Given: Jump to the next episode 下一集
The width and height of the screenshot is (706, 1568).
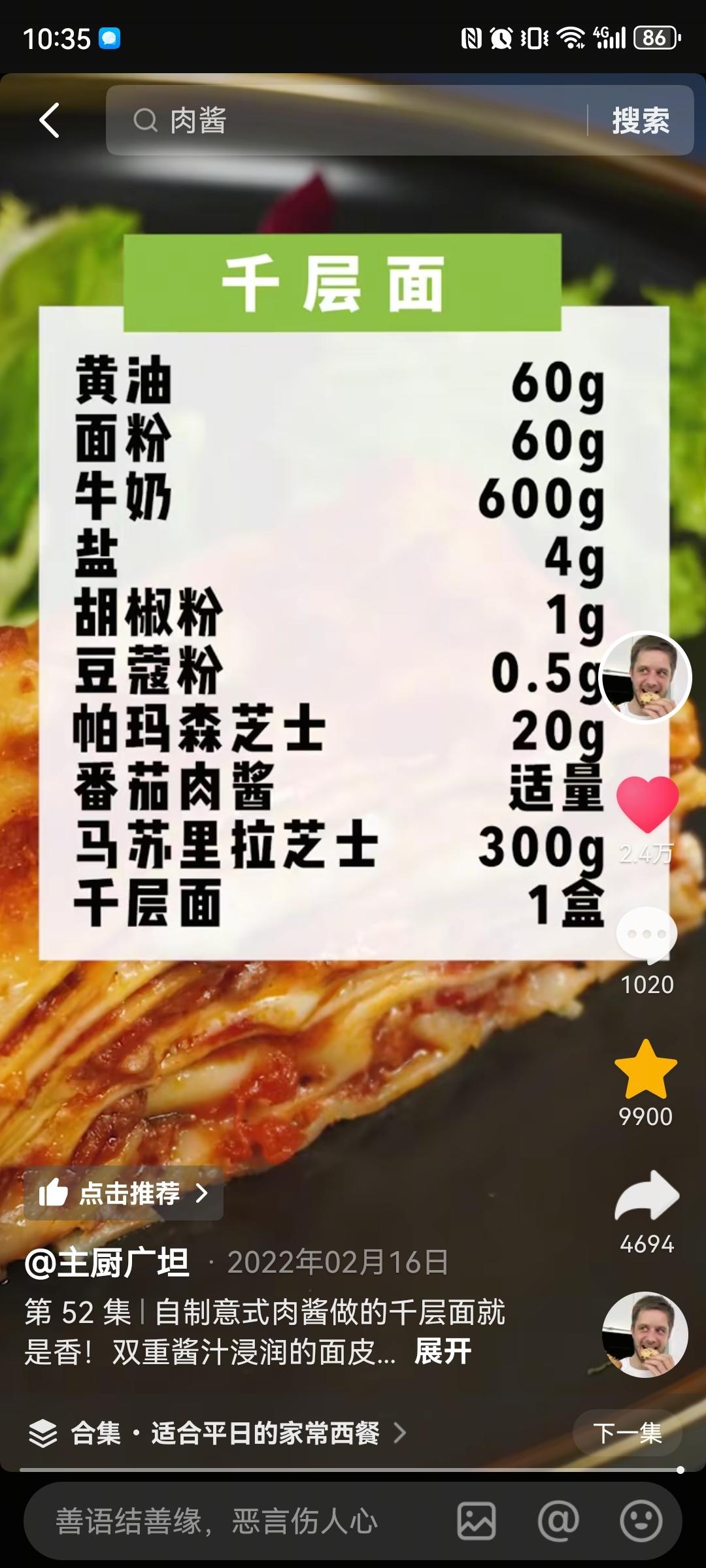Looking at the screenshot, I should 627,1433.
